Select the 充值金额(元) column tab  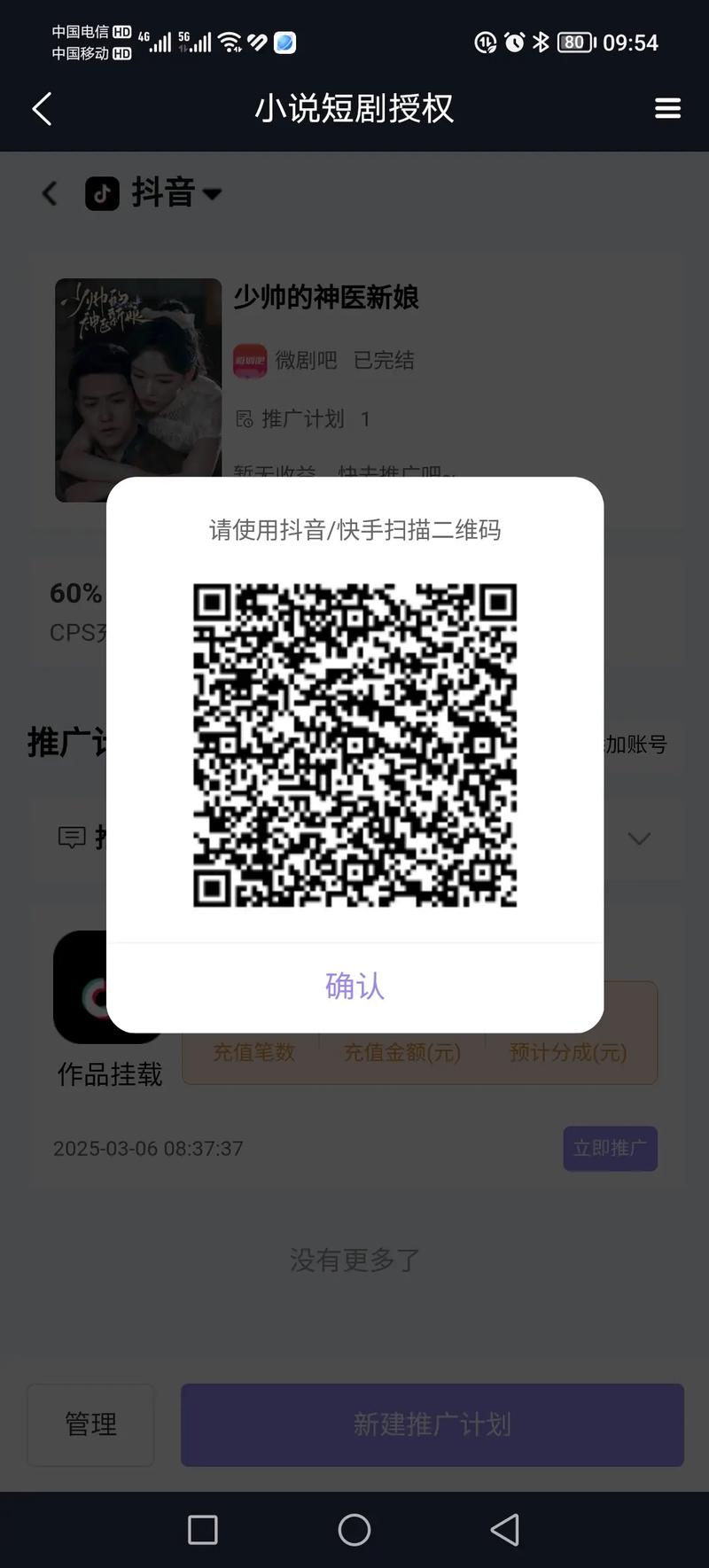pyautogui.click(x=401, y=1053)
